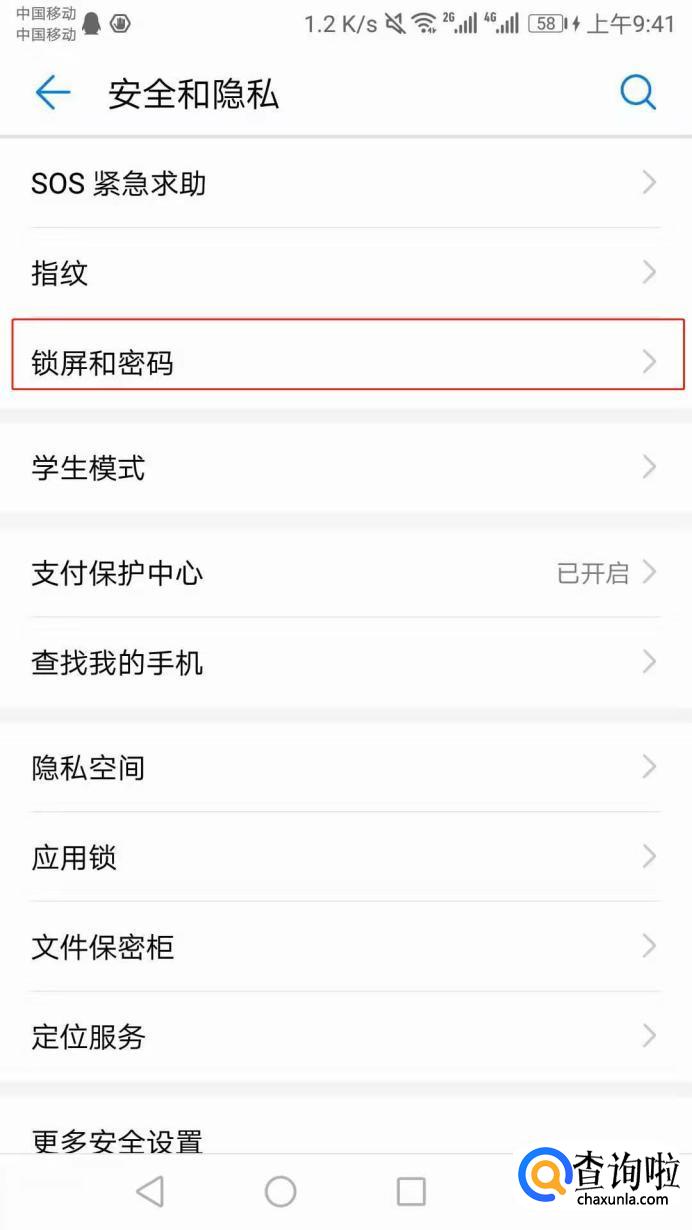
Task: Open 定位服务 settings
Action: click(345, 1036)
